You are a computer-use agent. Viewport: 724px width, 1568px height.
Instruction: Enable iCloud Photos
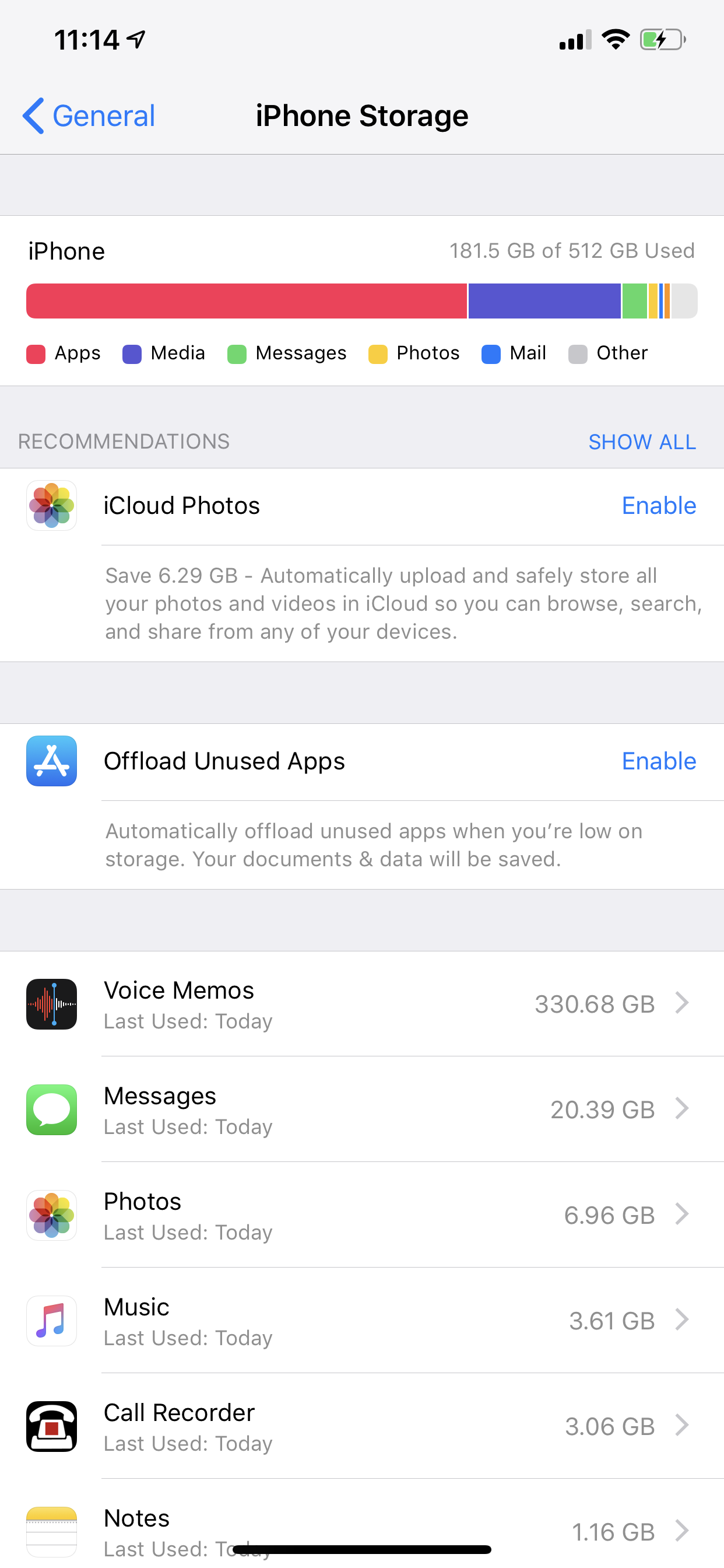click(x=659, y=505)
